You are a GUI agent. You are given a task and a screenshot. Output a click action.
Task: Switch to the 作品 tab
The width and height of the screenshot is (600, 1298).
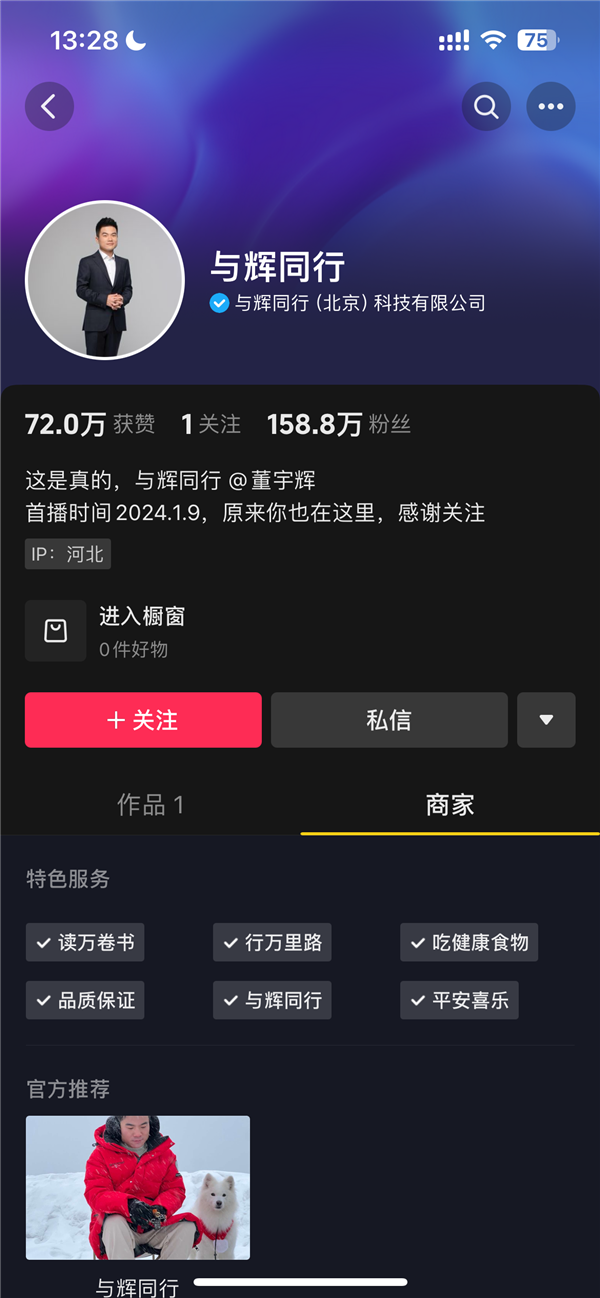(x=150, y=805)
